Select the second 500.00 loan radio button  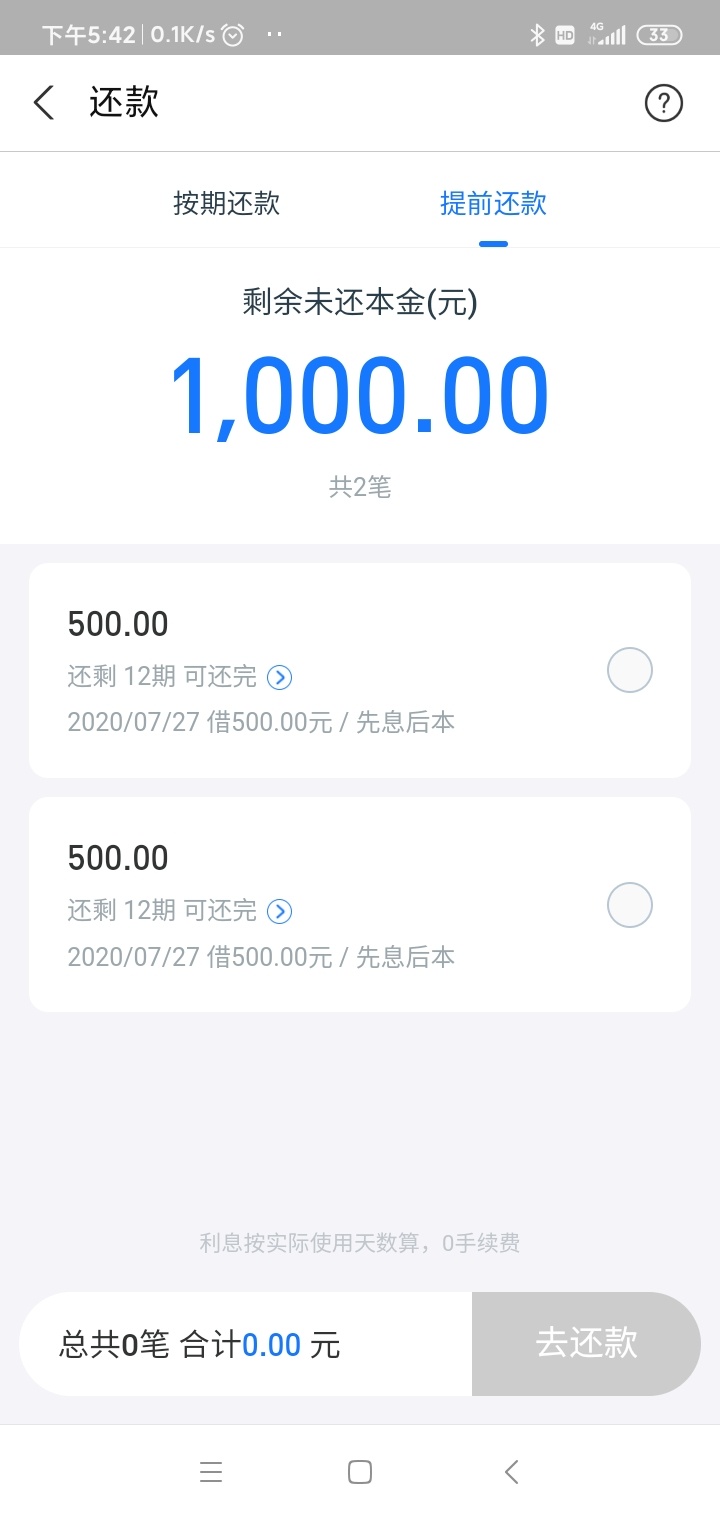click(x=630, y=905)
